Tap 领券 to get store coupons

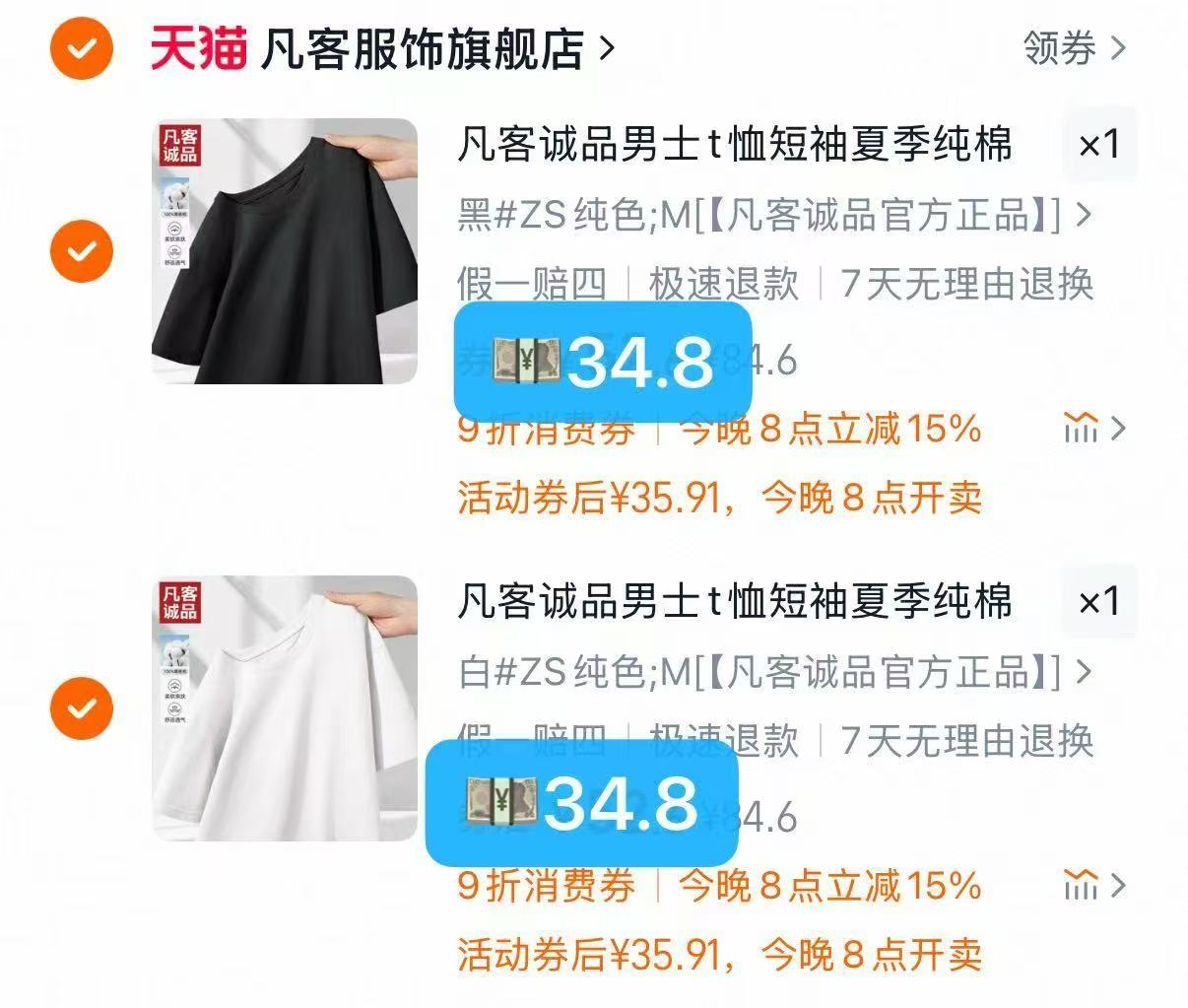[1073, 47]
